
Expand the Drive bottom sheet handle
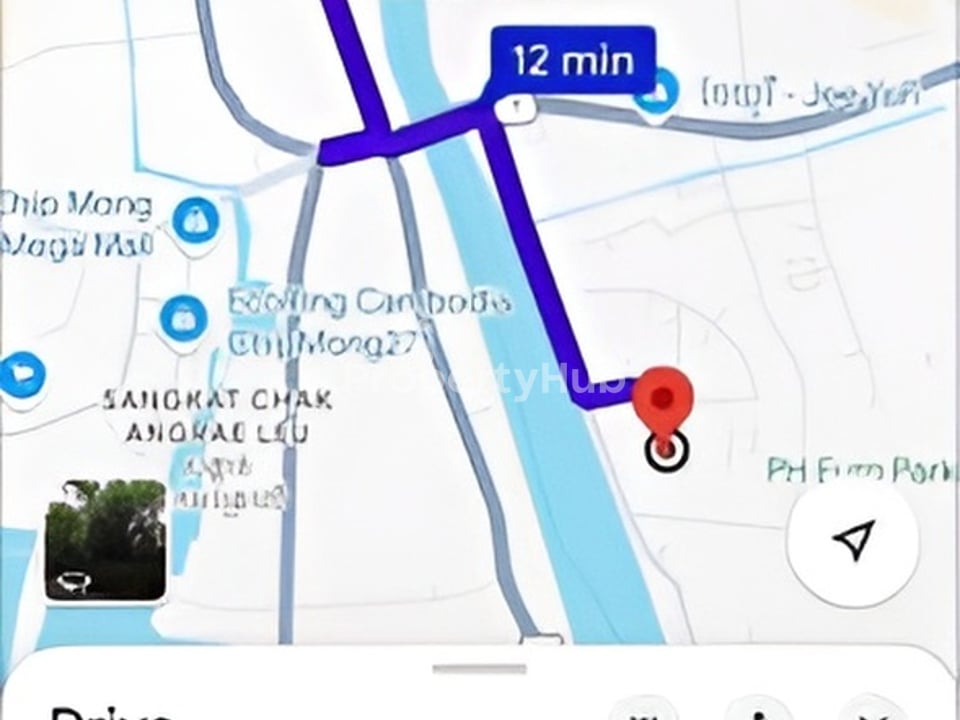480,669
